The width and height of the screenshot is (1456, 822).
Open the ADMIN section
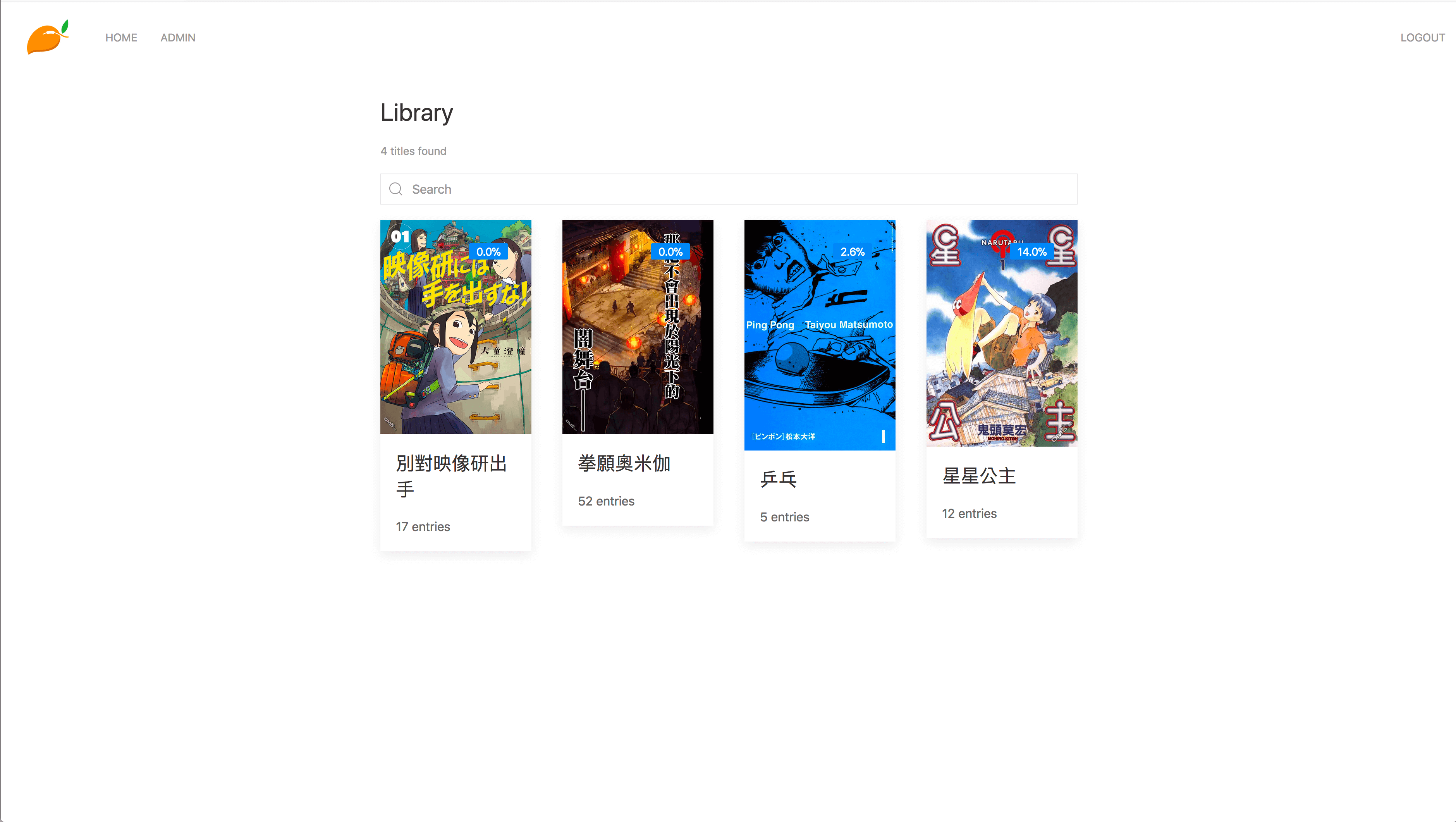177,38
